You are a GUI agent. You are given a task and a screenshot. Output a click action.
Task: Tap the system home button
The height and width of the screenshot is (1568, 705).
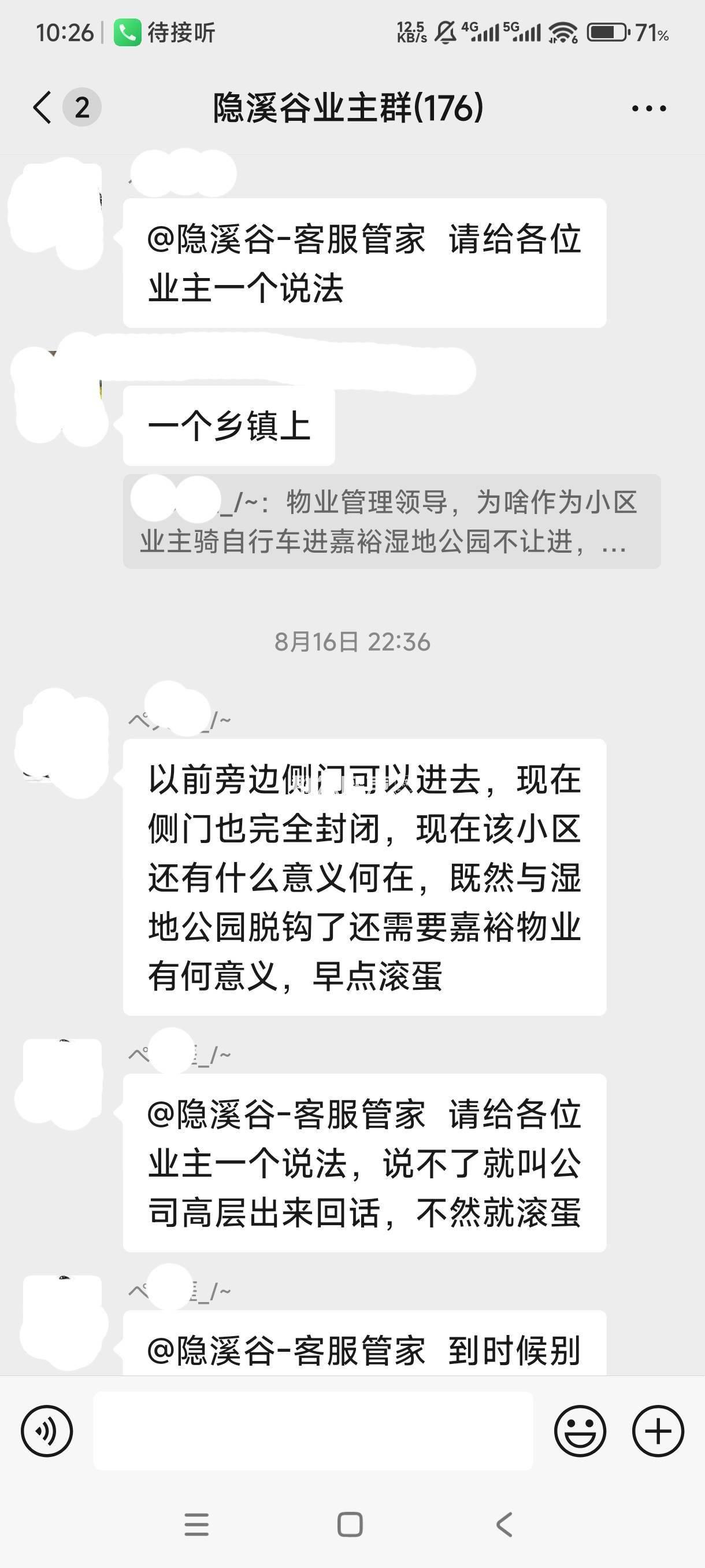[x=350, y=1524]
